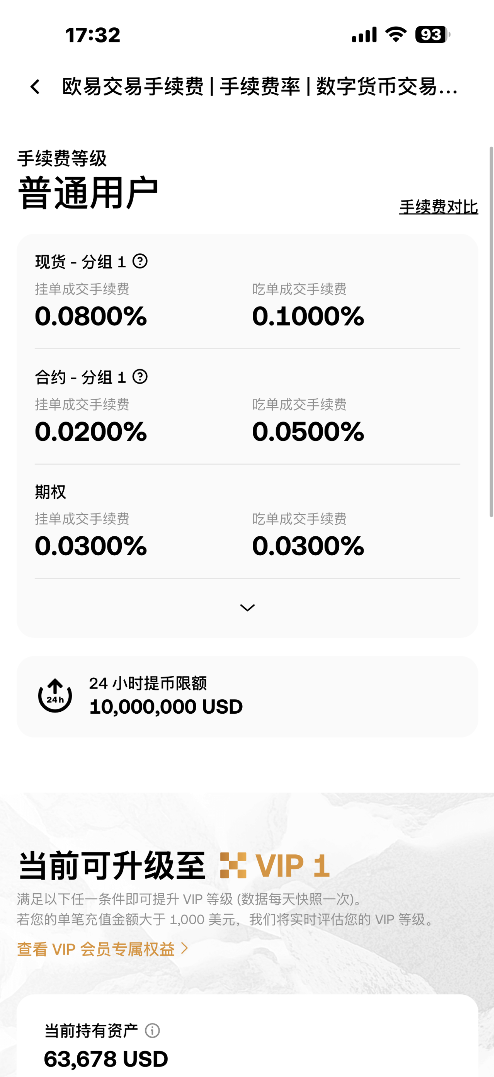This screenshot has width=494, height=1077.
Task: Tap the help icon beside 现货 - 分组 1
Action: tap(140, 261)
